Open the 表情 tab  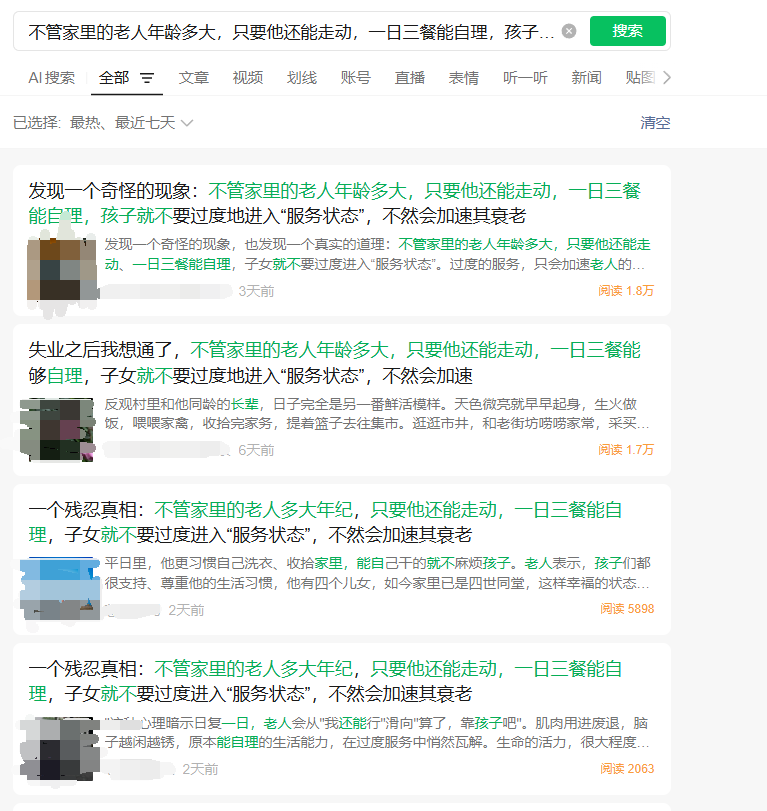click(x=463, y=75)
